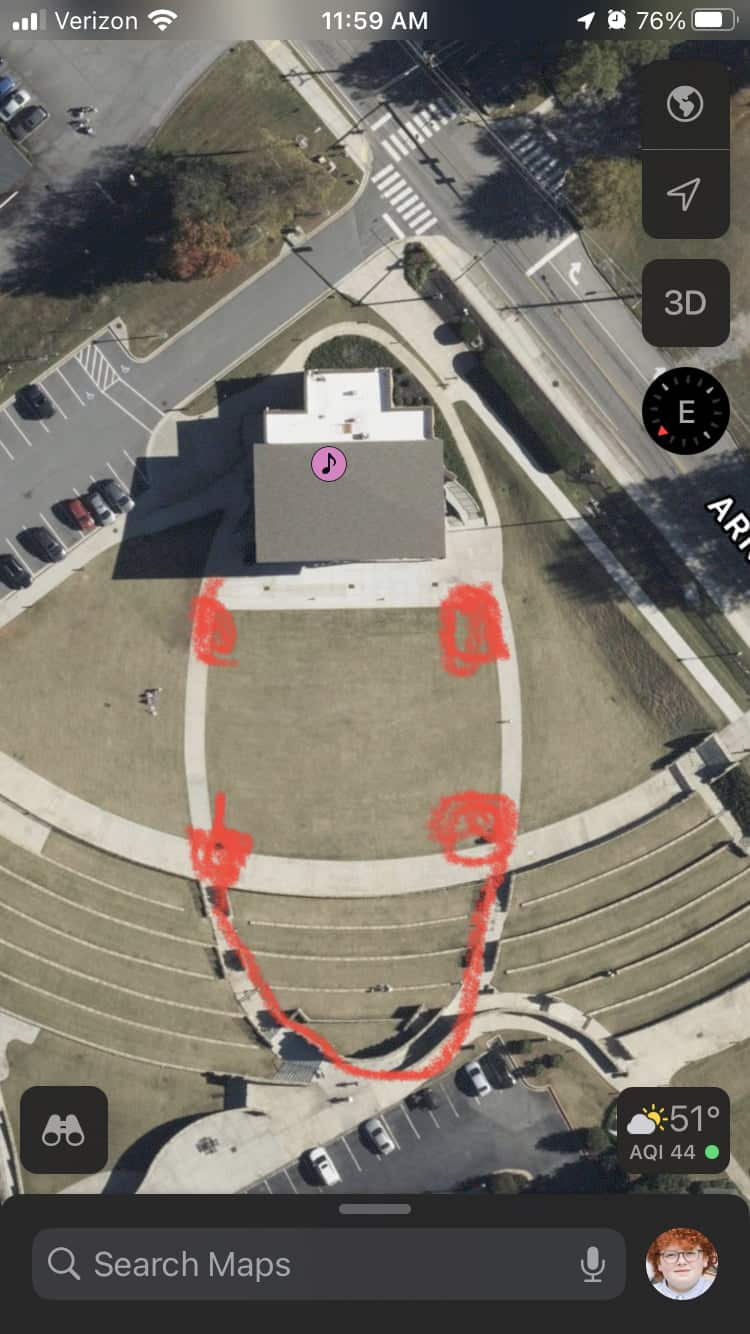
Task: Tap the location tracking arrow button
Action: [685, 194]
